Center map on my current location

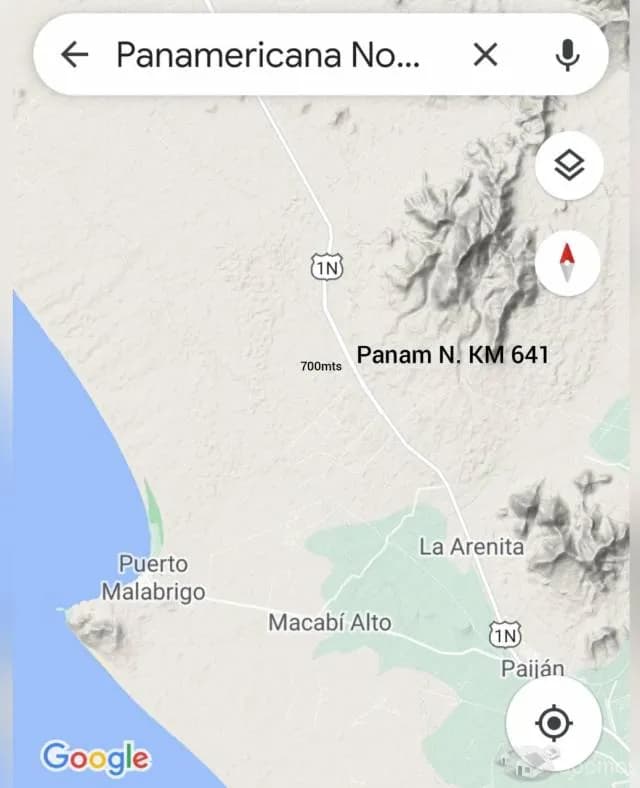coord(554,722)
